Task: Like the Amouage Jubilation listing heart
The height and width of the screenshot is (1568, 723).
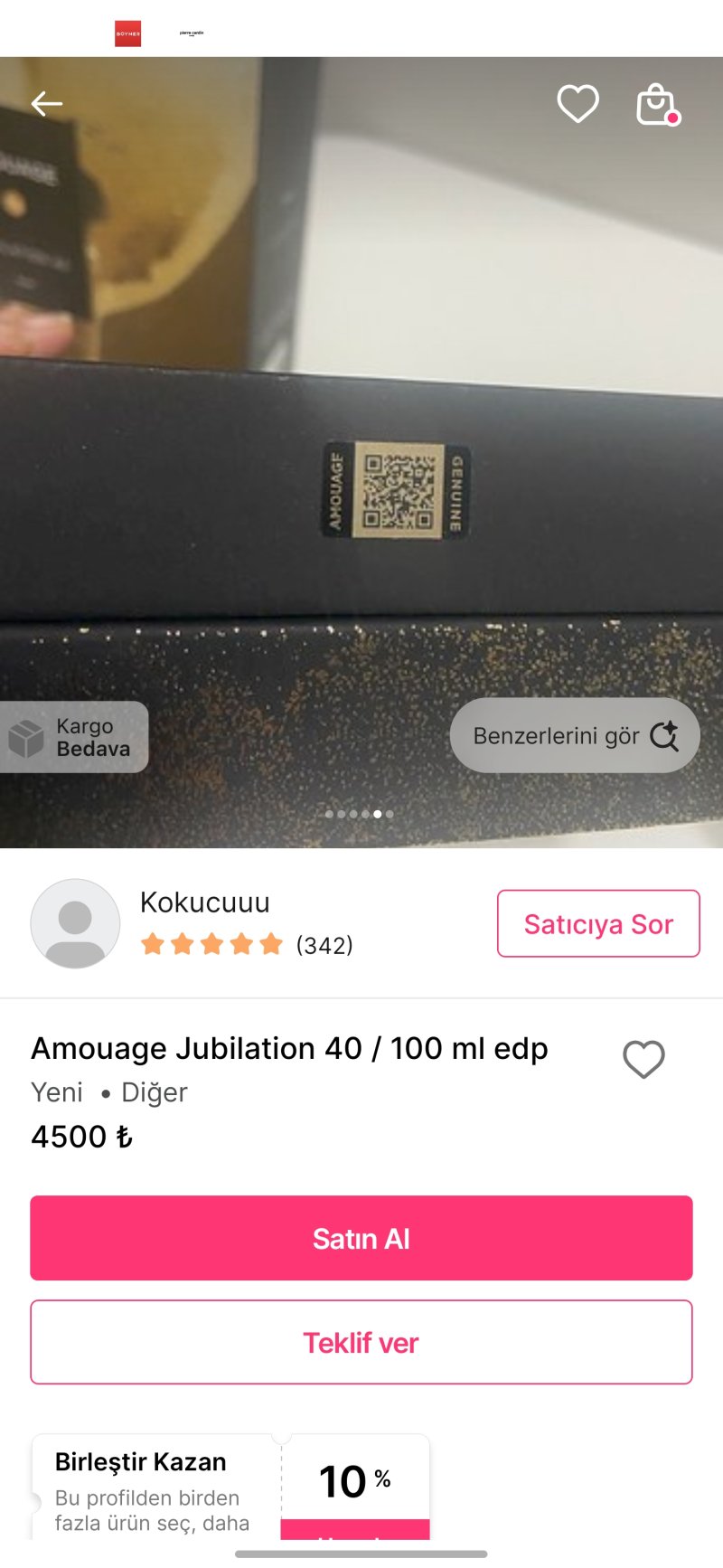Action: click(643, 1059)
